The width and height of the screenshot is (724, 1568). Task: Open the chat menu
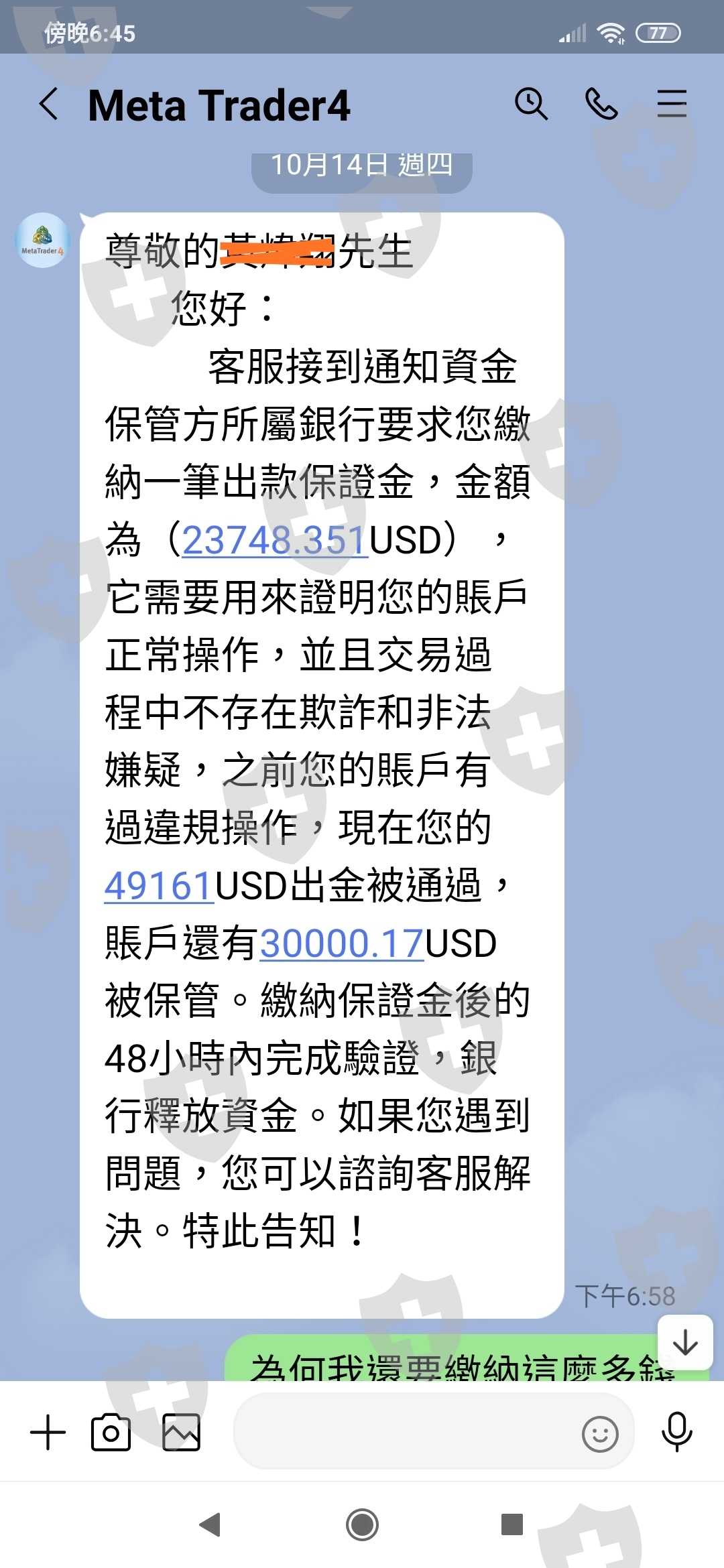tap(672, 105)
